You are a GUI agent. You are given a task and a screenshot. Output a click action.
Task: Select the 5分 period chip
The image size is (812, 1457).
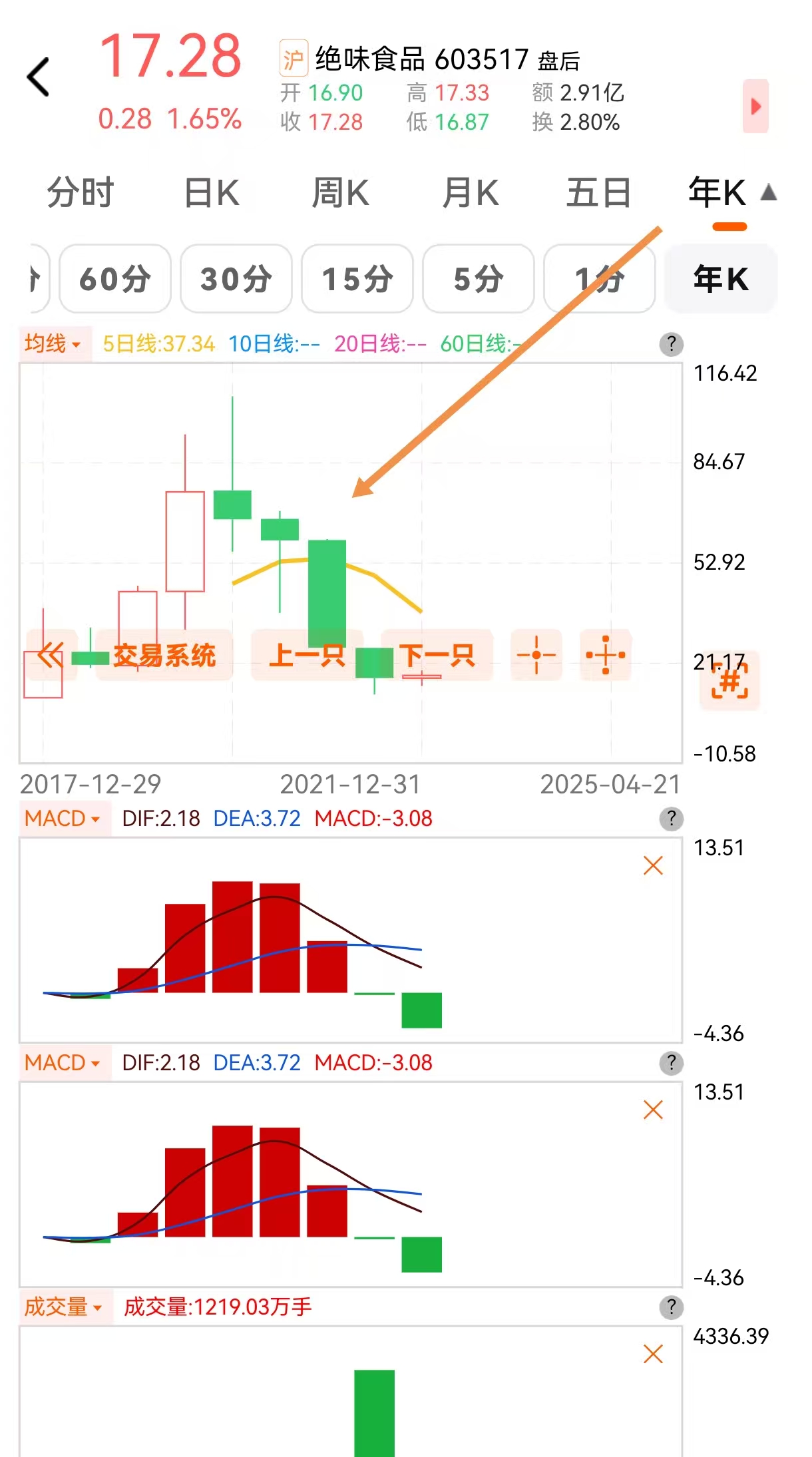point(479,279)
